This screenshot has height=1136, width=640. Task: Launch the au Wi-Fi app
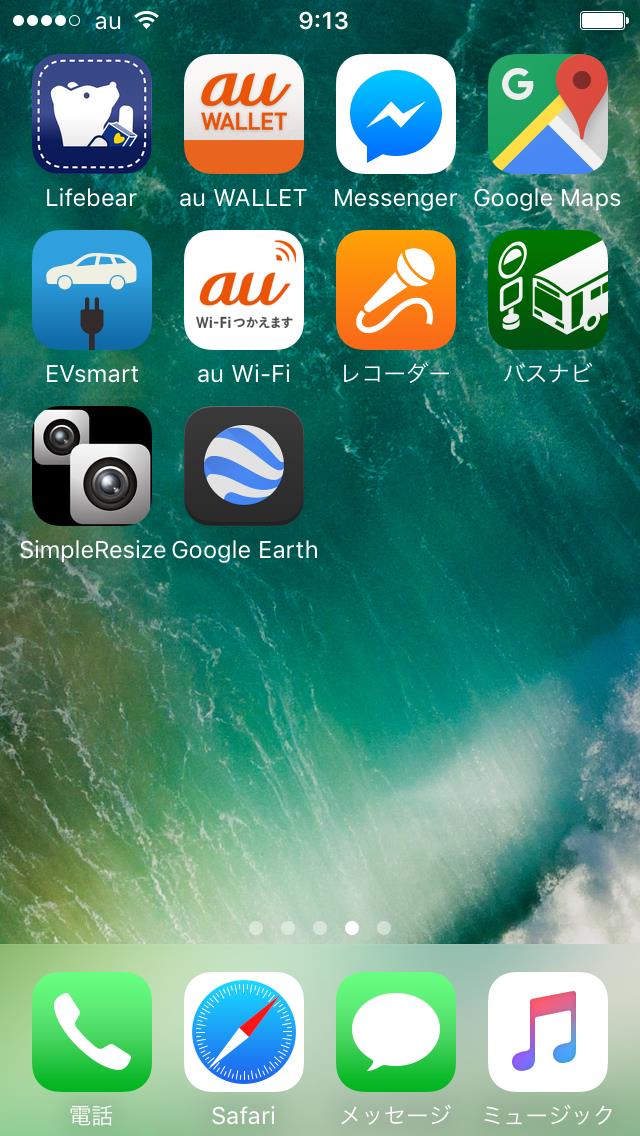(244, 290)
